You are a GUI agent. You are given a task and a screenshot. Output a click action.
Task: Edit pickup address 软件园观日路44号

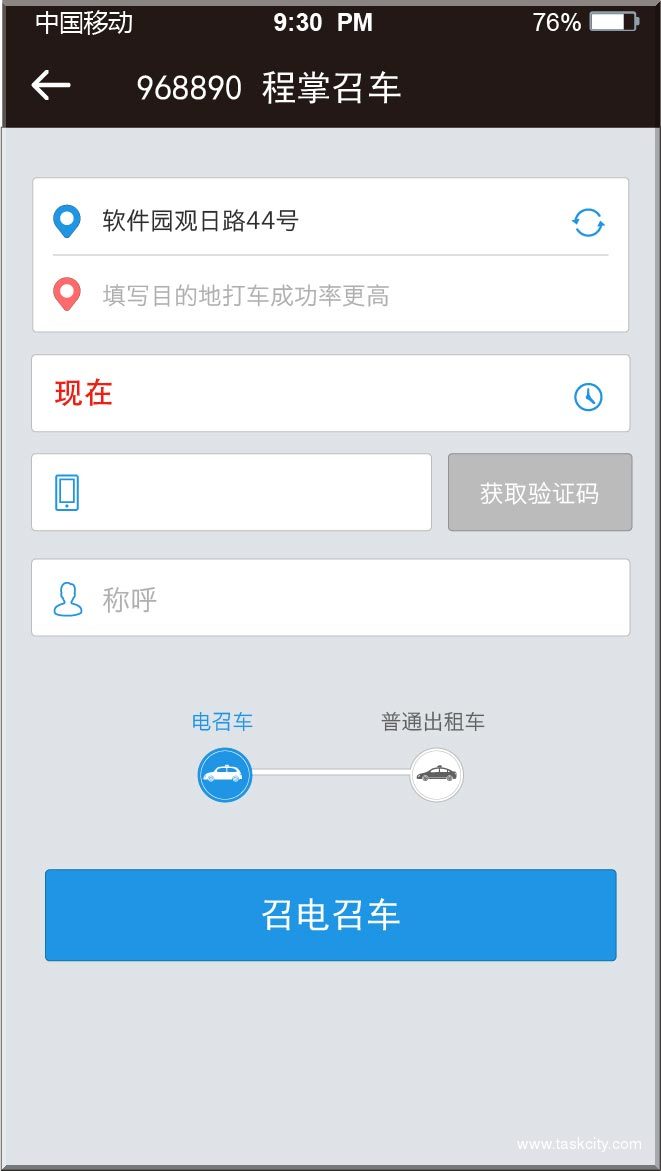(300, 221)
